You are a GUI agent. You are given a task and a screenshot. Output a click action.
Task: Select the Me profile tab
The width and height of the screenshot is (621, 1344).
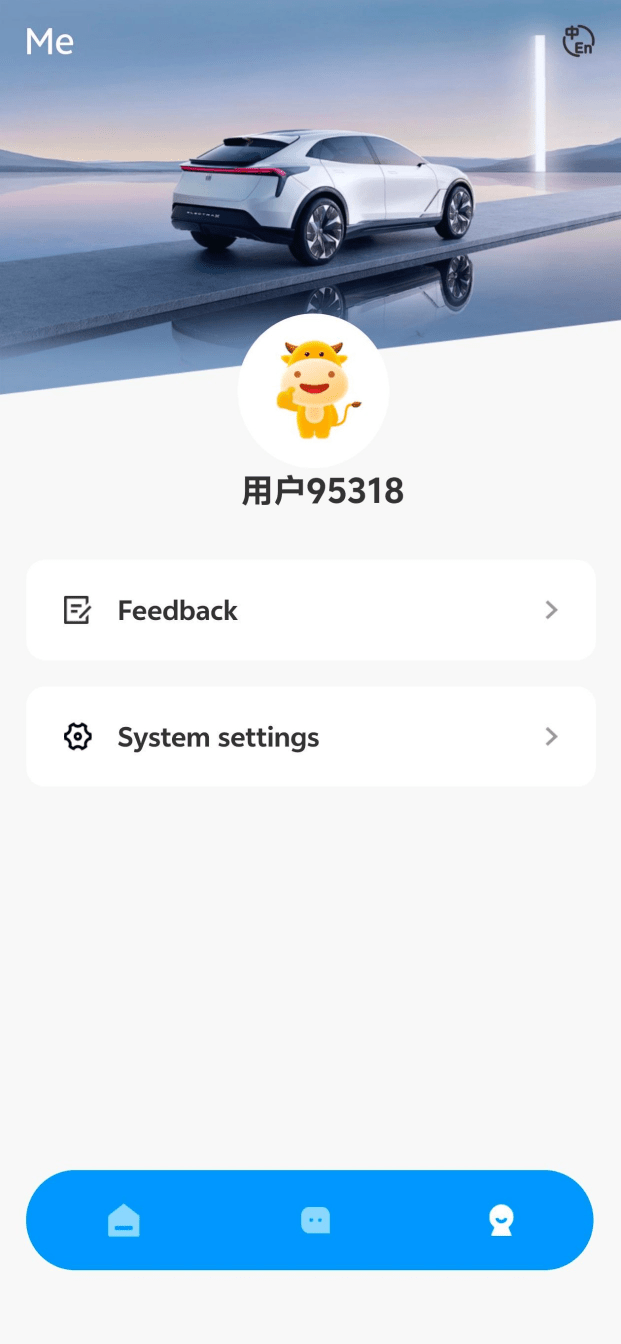click(501, 1220)
